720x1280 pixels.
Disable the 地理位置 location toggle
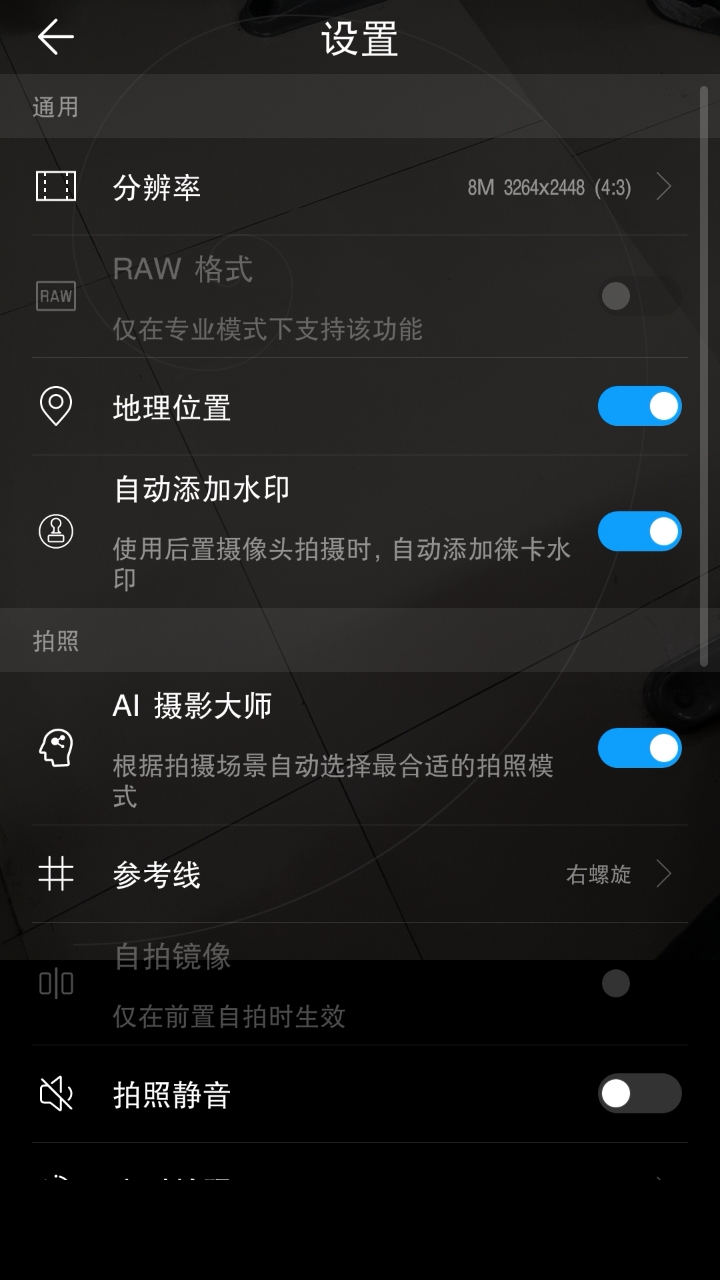point(640,406)
